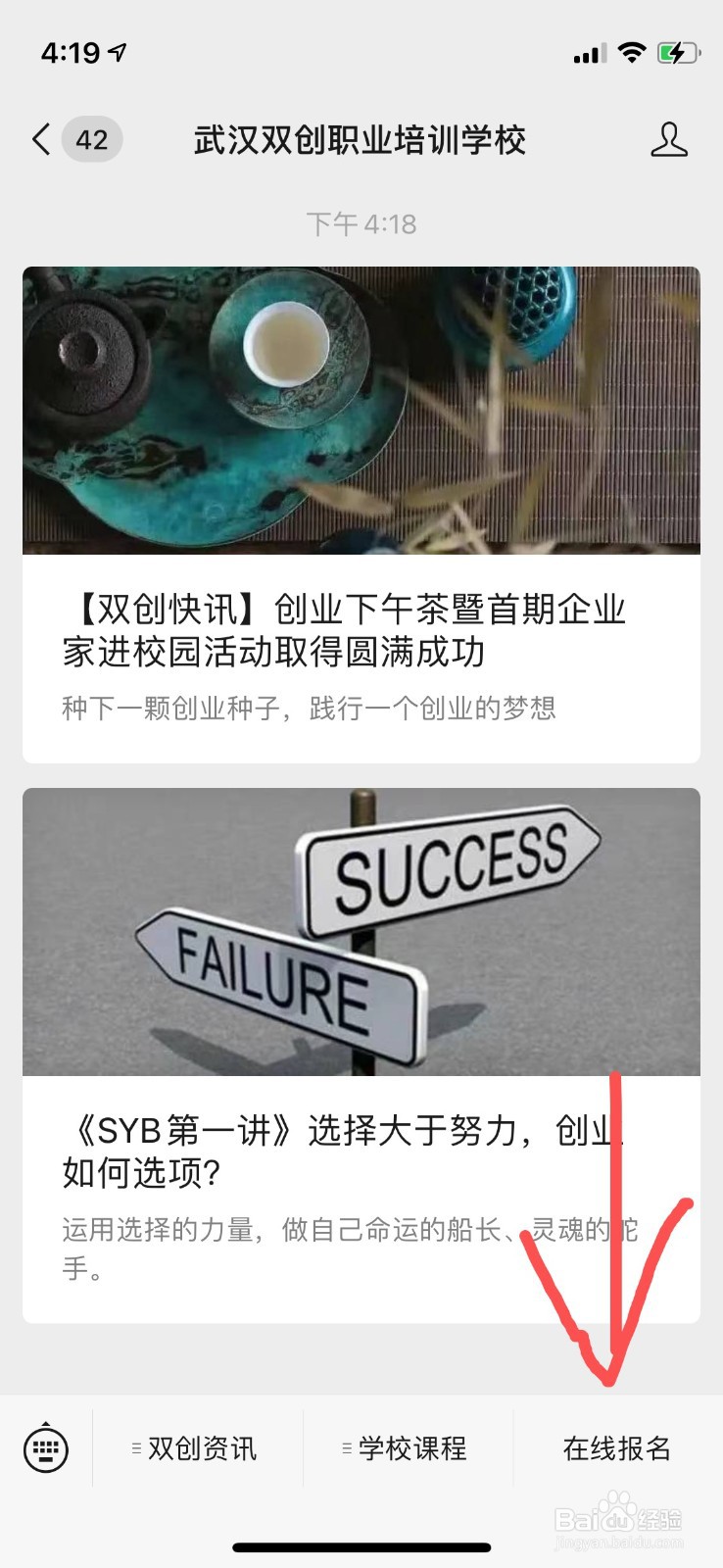Open the contact profile icon top right
The width and height of the screenshot is (723, 1568).
tap(670, 141)
